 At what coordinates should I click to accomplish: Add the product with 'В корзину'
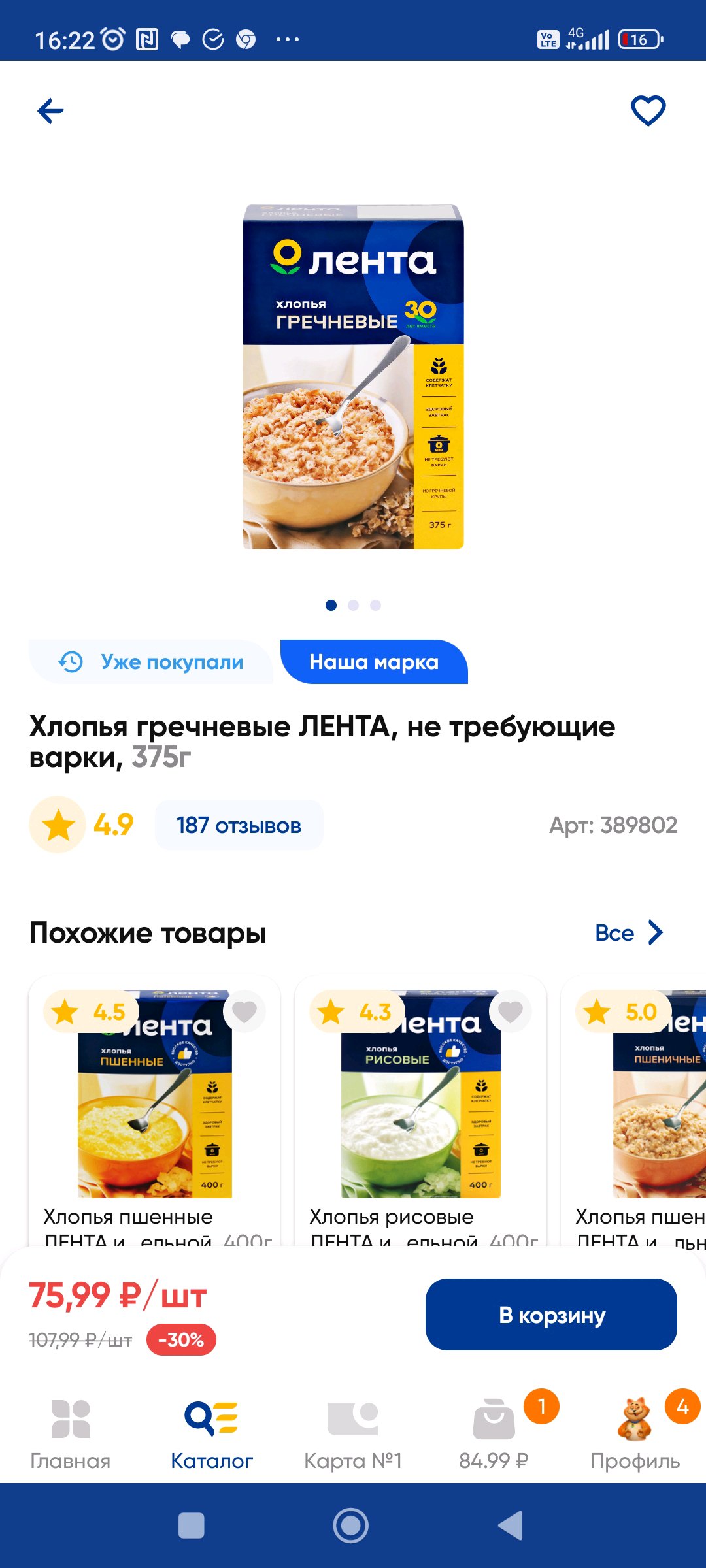click(x=551, y=1315)
